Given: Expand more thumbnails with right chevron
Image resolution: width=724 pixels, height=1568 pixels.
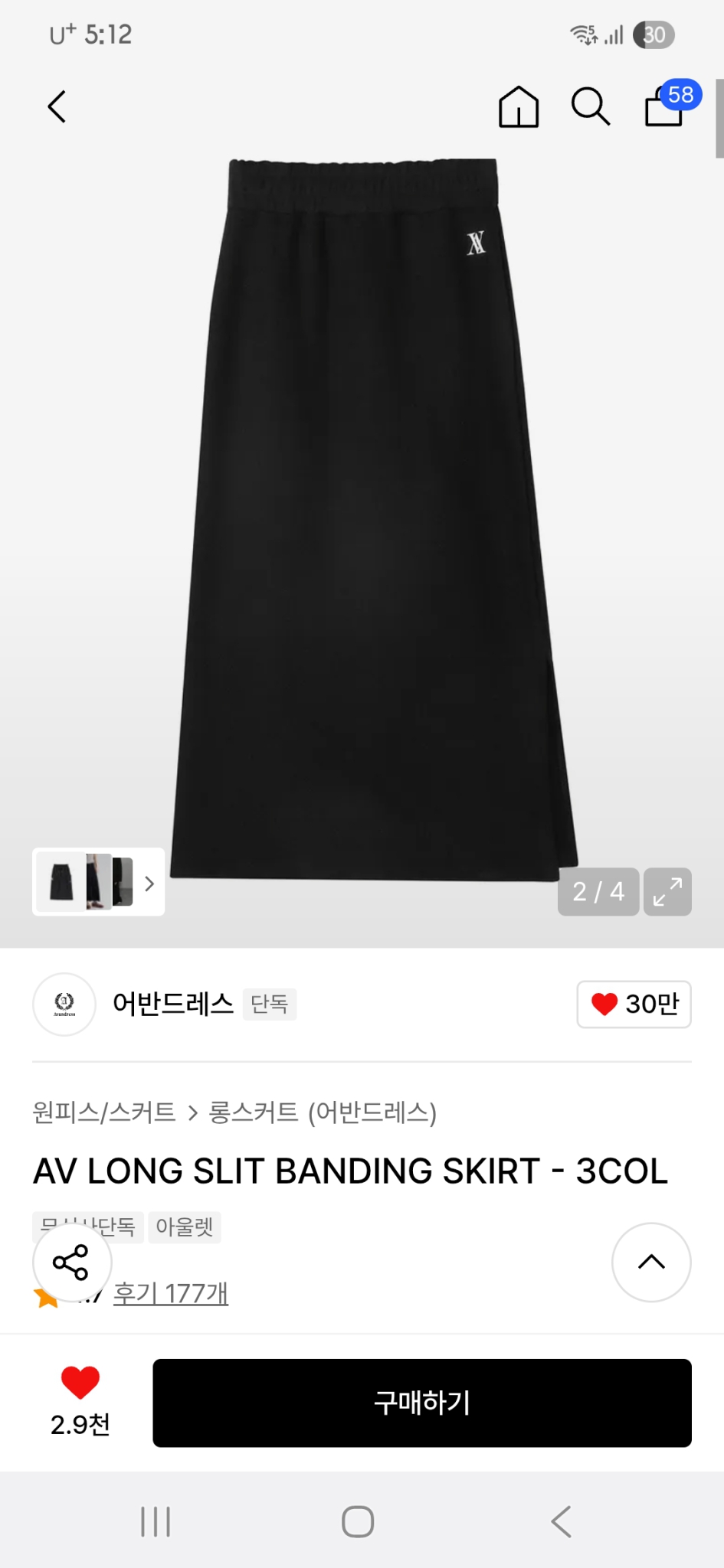Looking at the screenshot, I should [x=149, y=883].
